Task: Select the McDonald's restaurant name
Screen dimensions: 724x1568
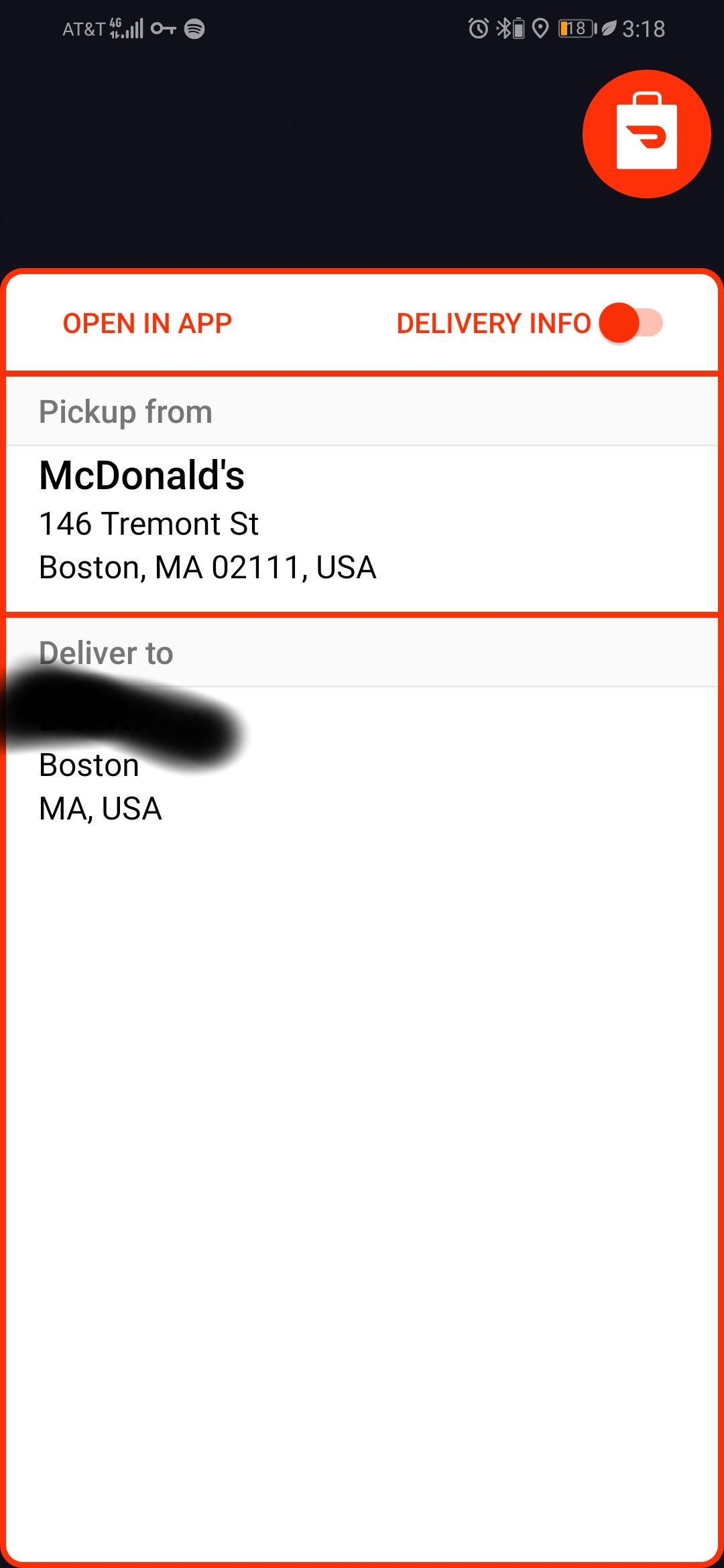Action: click(x=143, y=476)
